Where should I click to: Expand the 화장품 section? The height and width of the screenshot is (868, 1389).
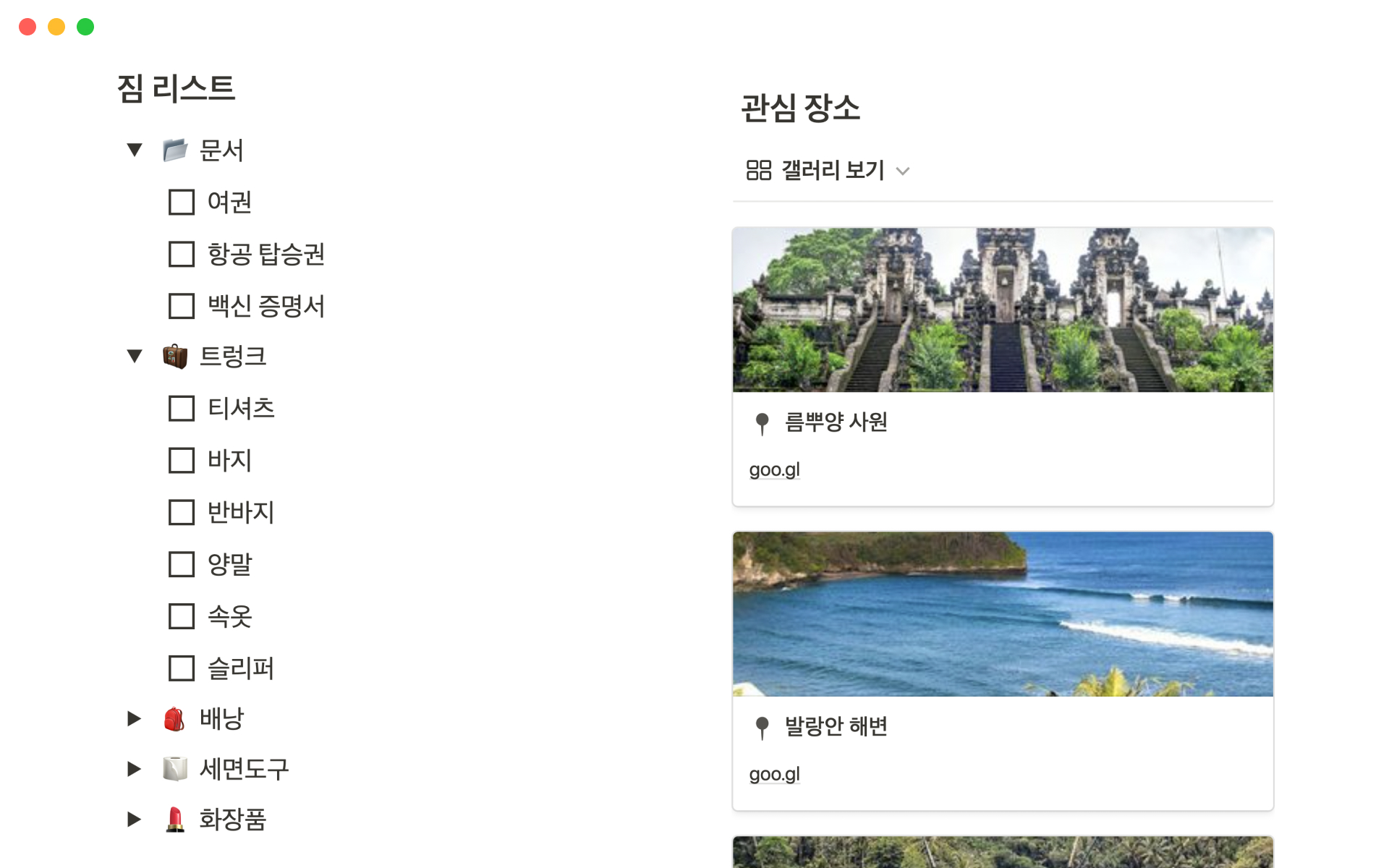135,820
